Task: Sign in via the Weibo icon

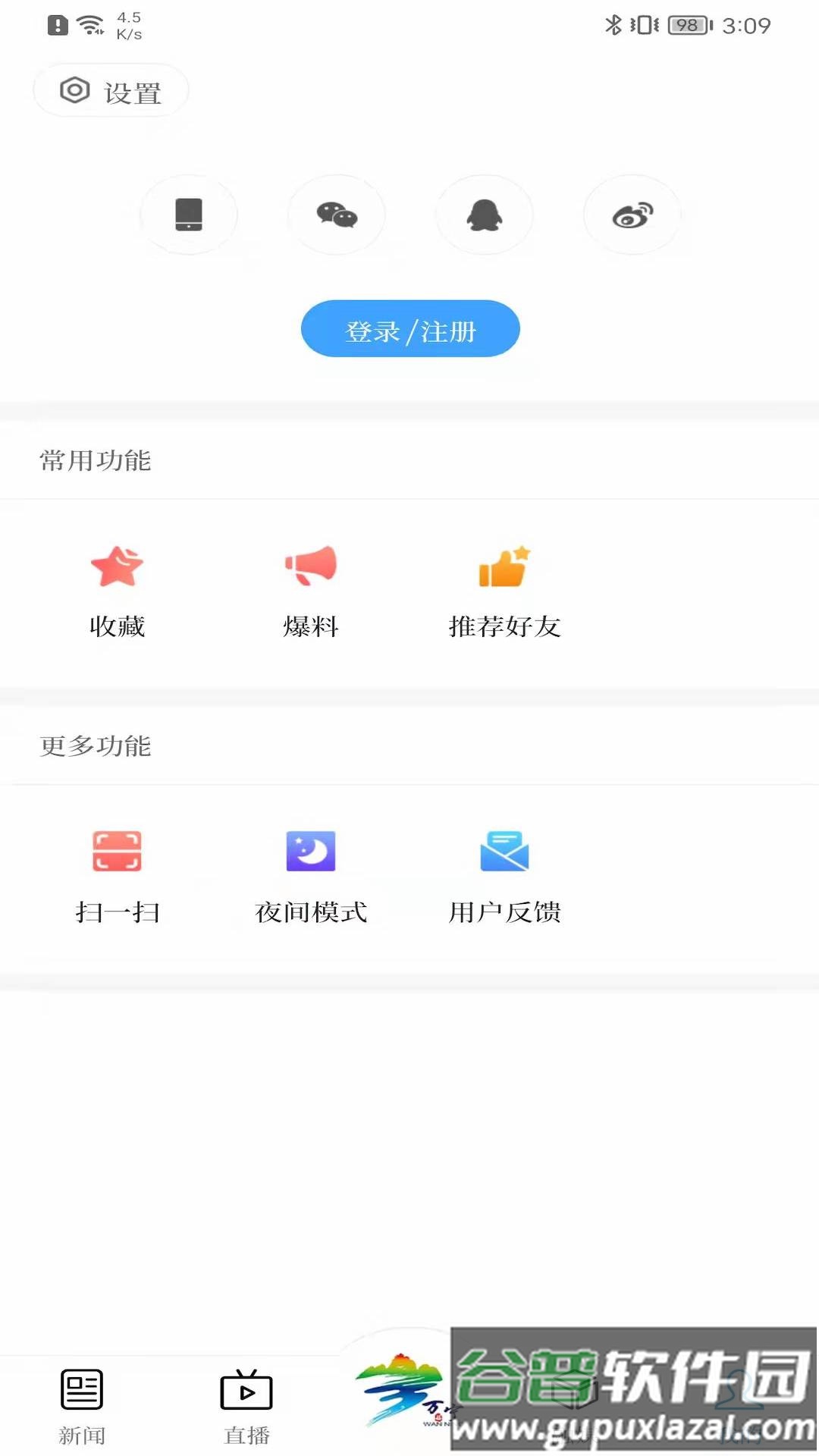Action: click(x=632, y=215)
